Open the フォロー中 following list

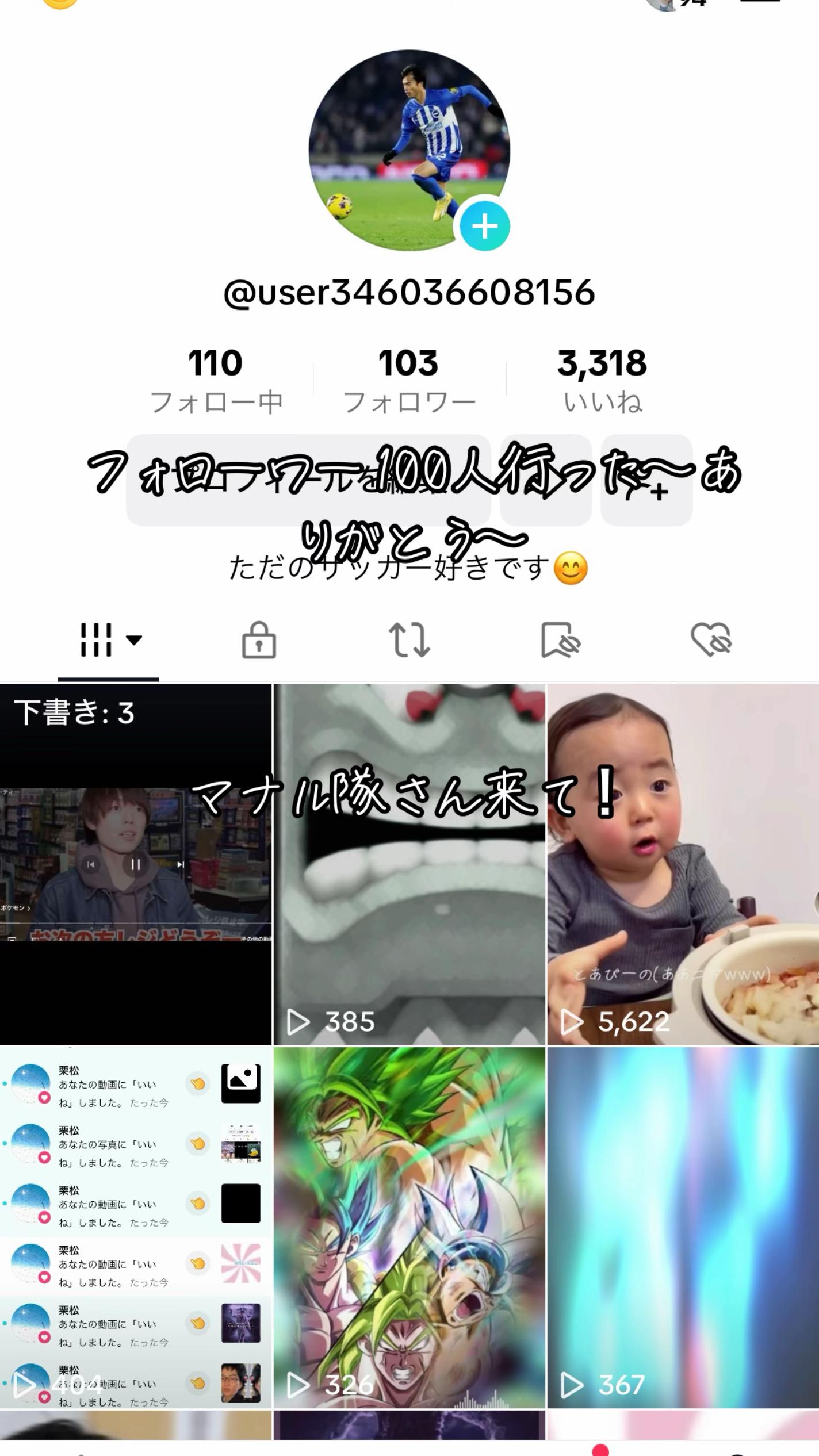(x=216, y=380)
